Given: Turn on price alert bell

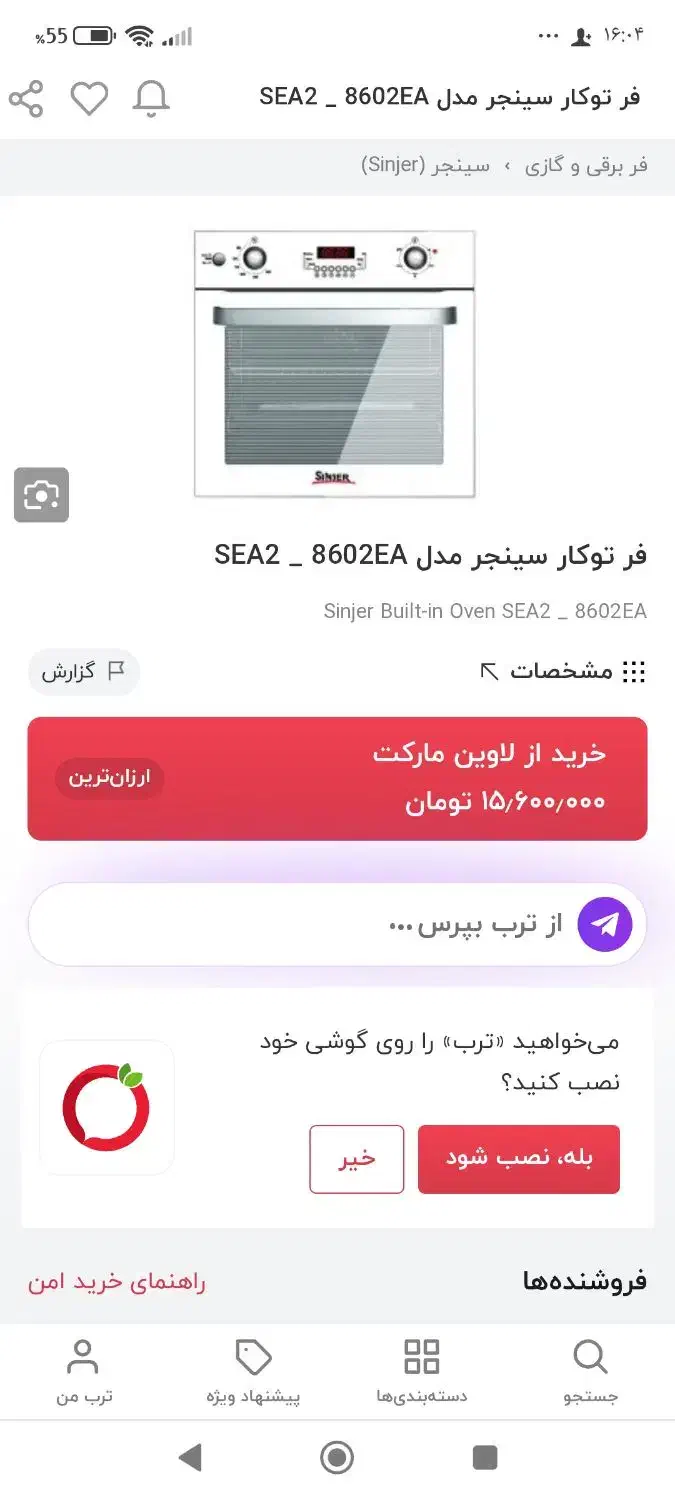Looking at the screenshot, I should pos(152,99).
